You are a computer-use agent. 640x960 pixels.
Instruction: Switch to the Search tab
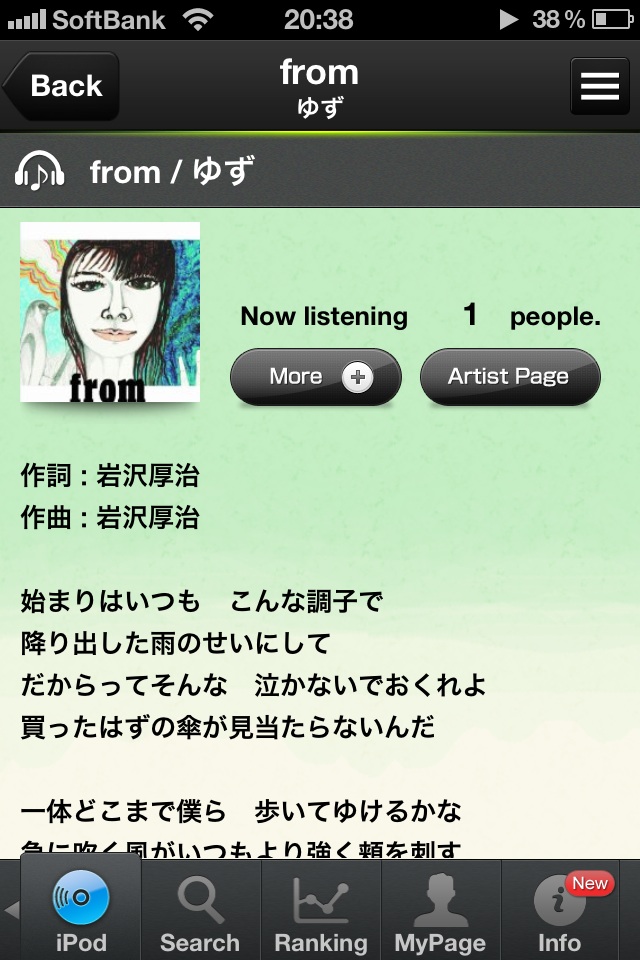pyautogui.click(x=200, y=910)
